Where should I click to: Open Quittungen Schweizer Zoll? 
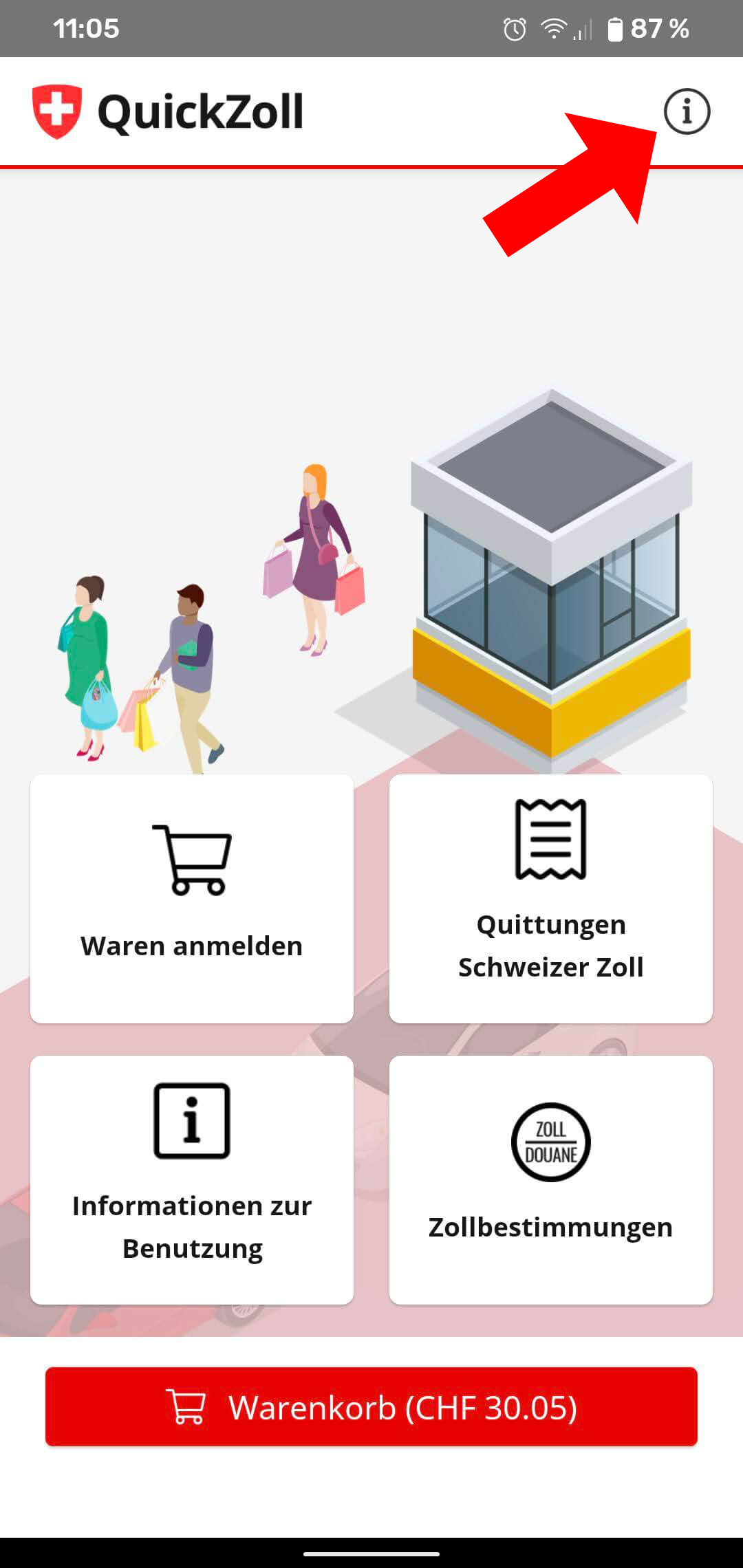coord(550,898)
